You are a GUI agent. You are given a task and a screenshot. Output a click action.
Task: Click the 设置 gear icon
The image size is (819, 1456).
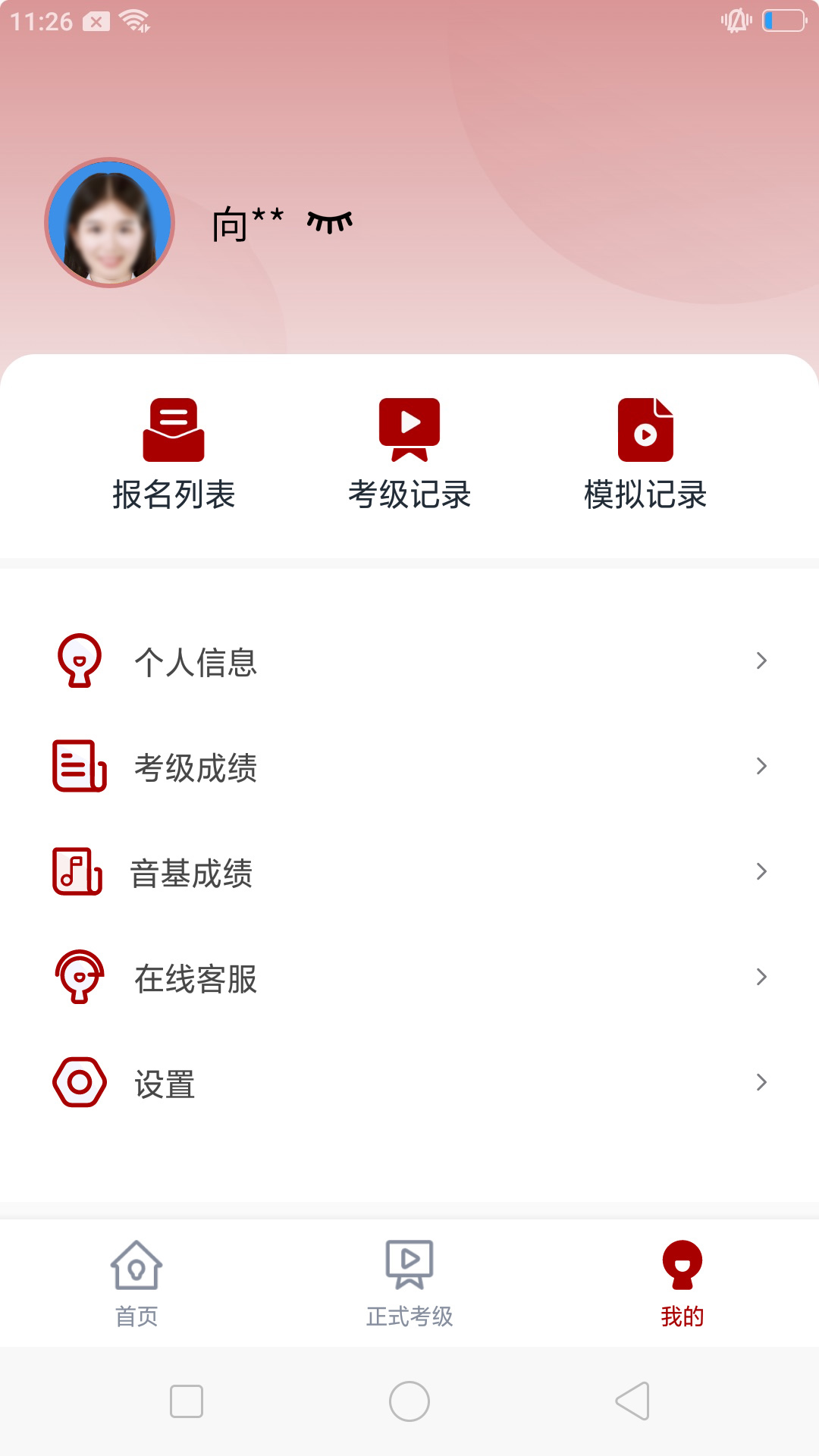coord(79,1084)
